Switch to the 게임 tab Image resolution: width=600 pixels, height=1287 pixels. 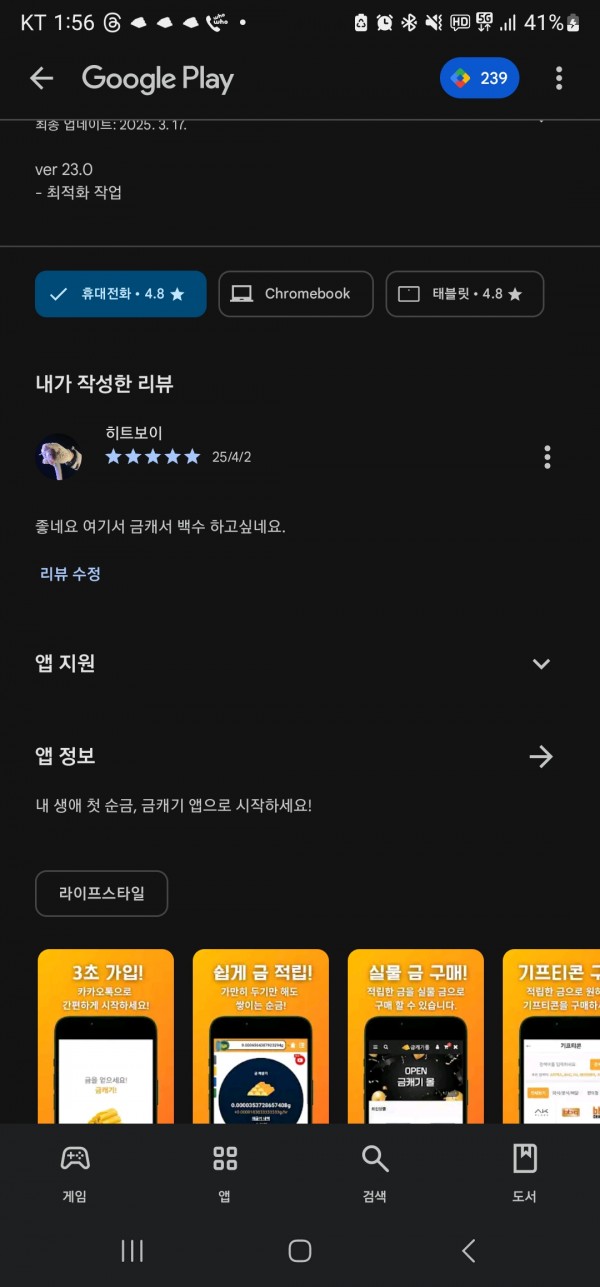[x=75, y=1172]
